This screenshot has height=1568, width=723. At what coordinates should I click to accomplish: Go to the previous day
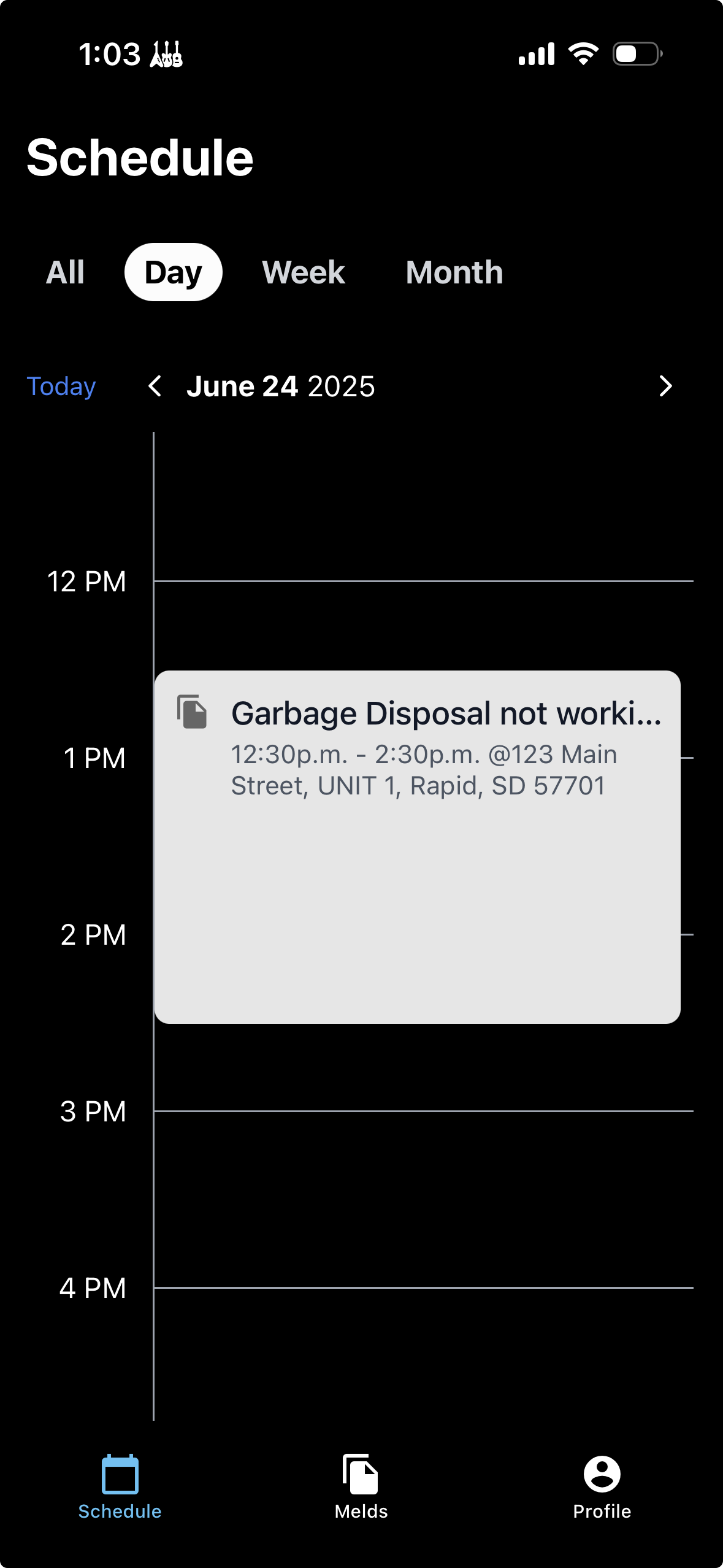click(155, 386)
